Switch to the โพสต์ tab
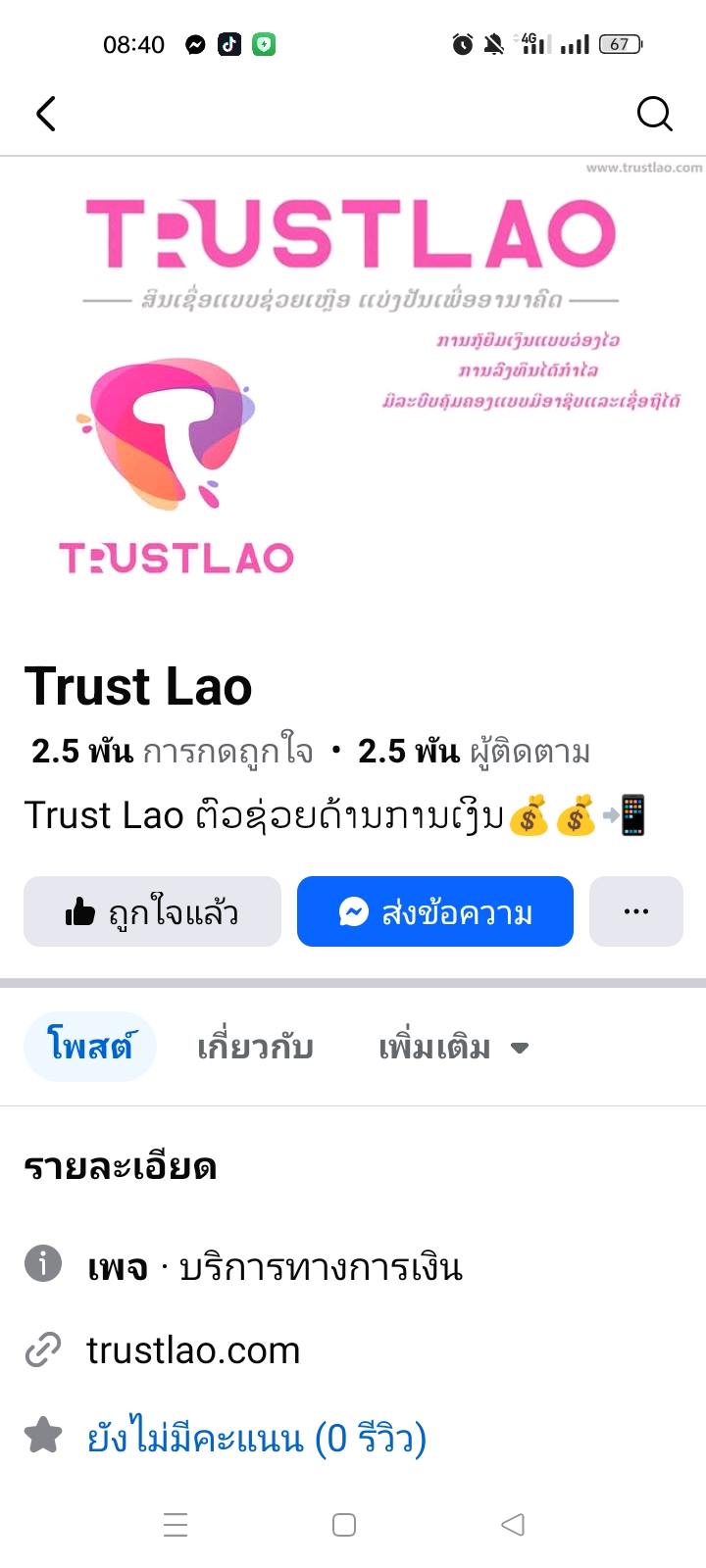 point(89,1047)
